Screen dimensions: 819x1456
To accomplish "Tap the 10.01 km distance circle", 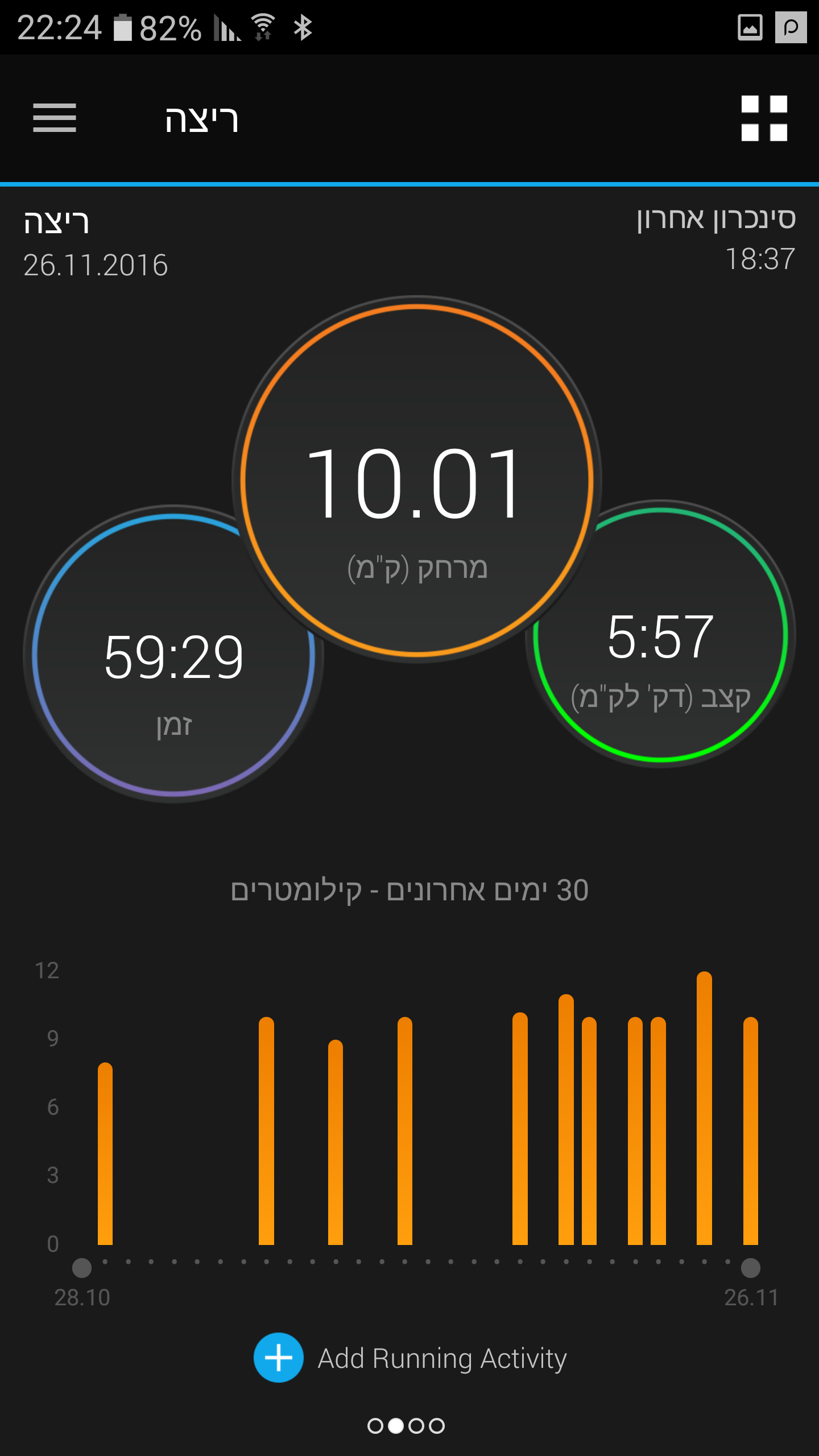I will [x=416, y=479].
